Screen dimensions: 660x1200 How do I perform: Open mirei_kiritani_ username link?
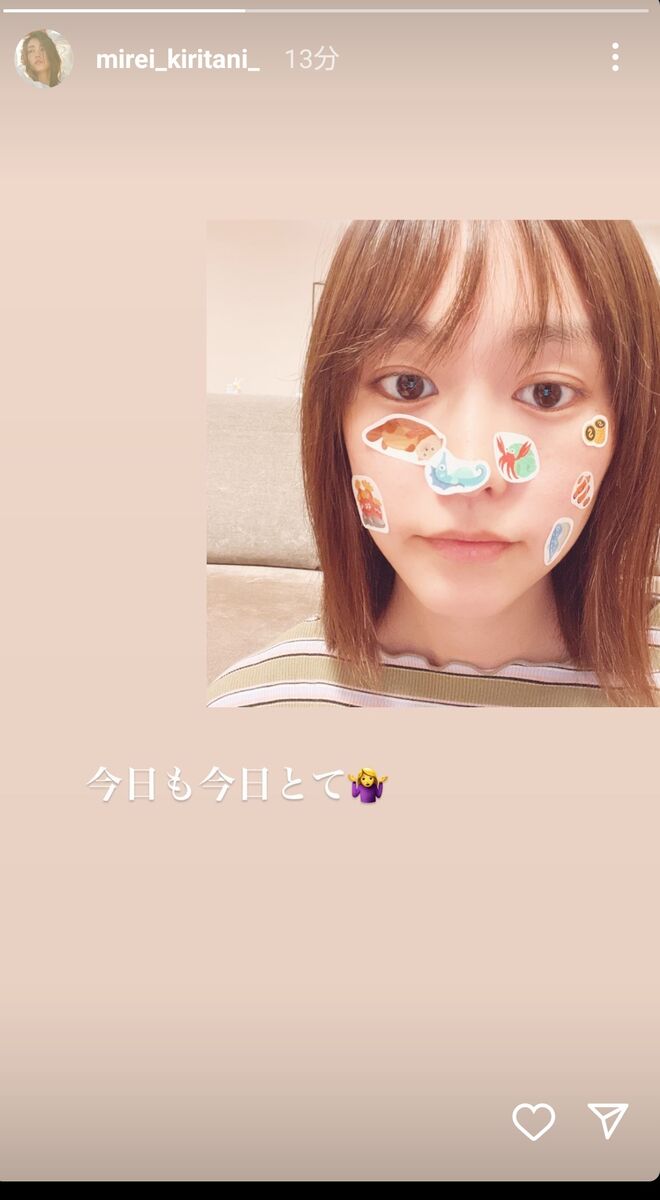click(x=178, y=59)
